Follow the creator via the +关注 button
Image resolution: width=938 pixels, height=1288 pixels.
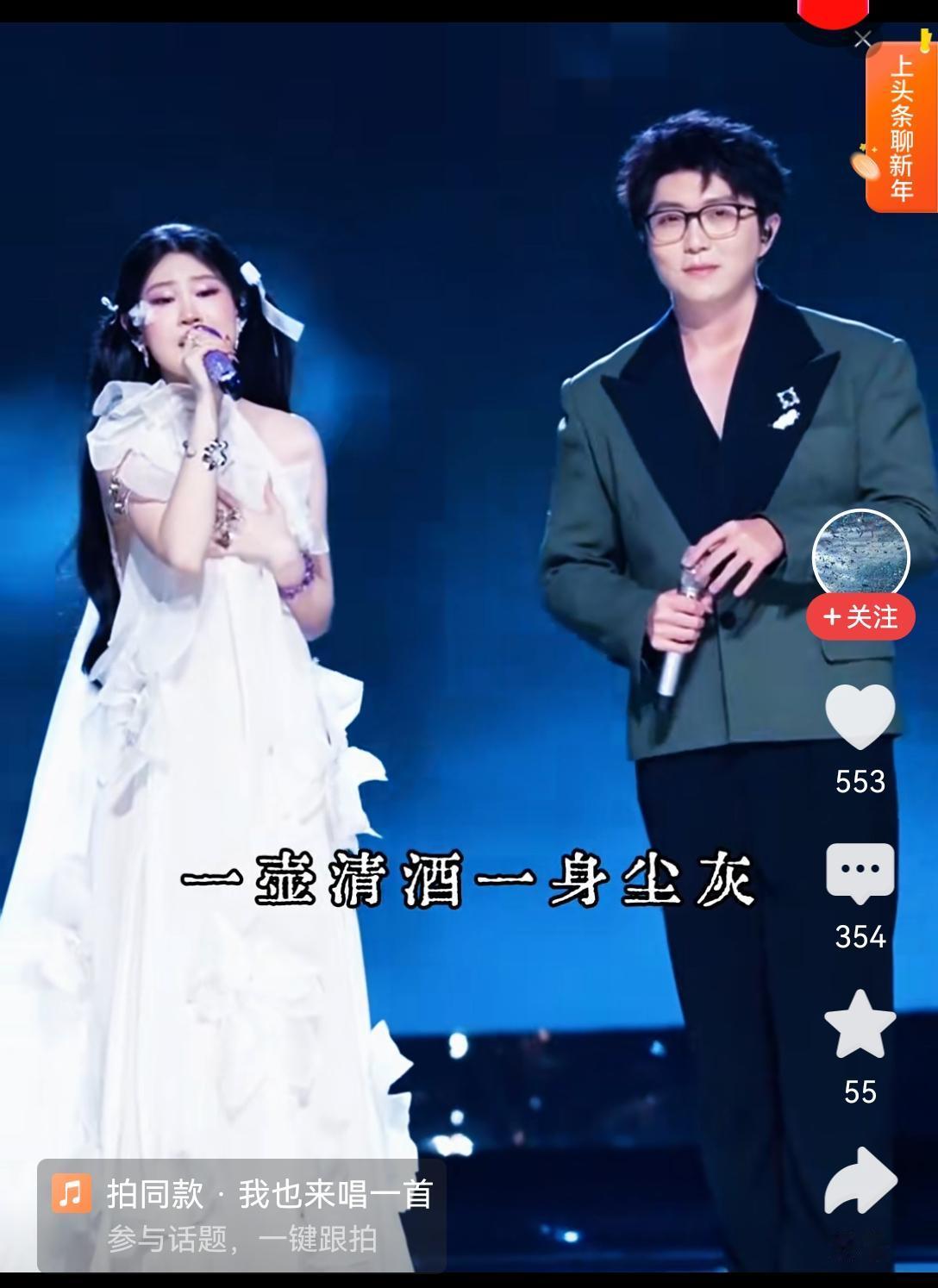[x=860, y=617]
